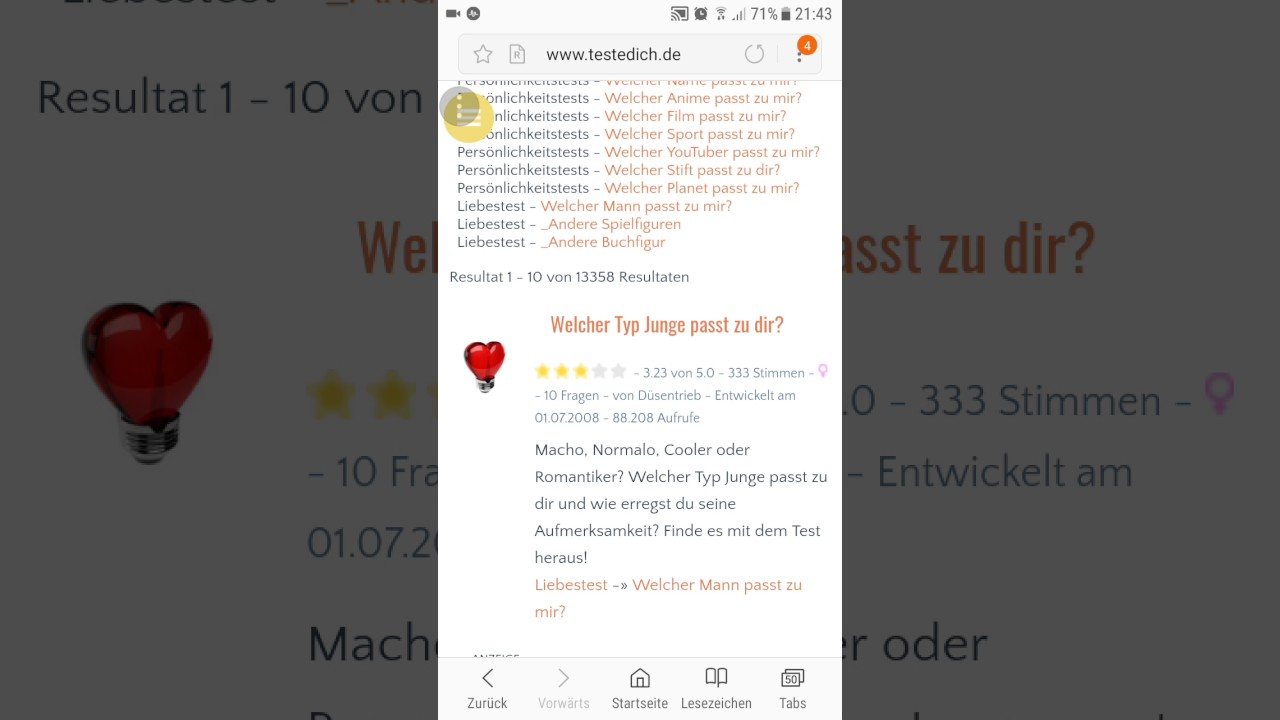Go back with Zurück button
Screen dimensions: 1280x720
487,689
